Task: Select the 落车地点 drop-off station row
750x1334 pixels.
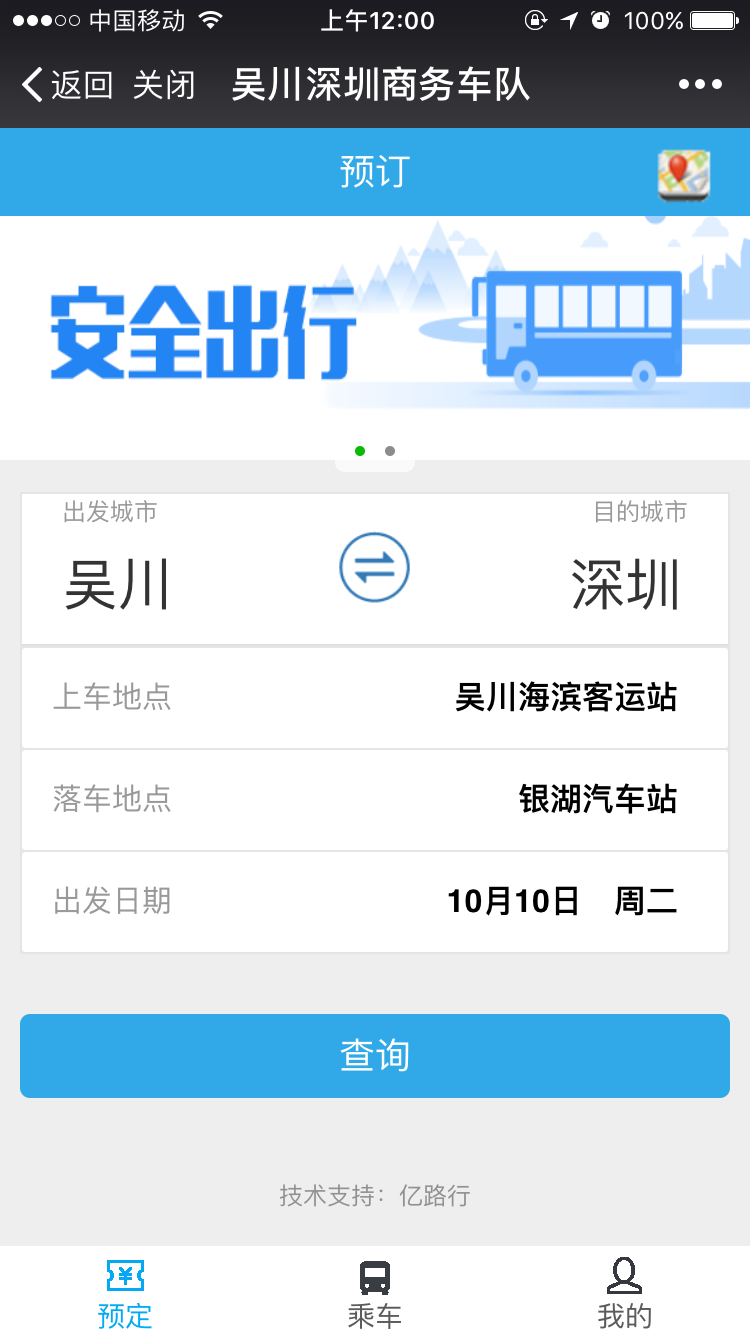Action: [x=375, y=800]
